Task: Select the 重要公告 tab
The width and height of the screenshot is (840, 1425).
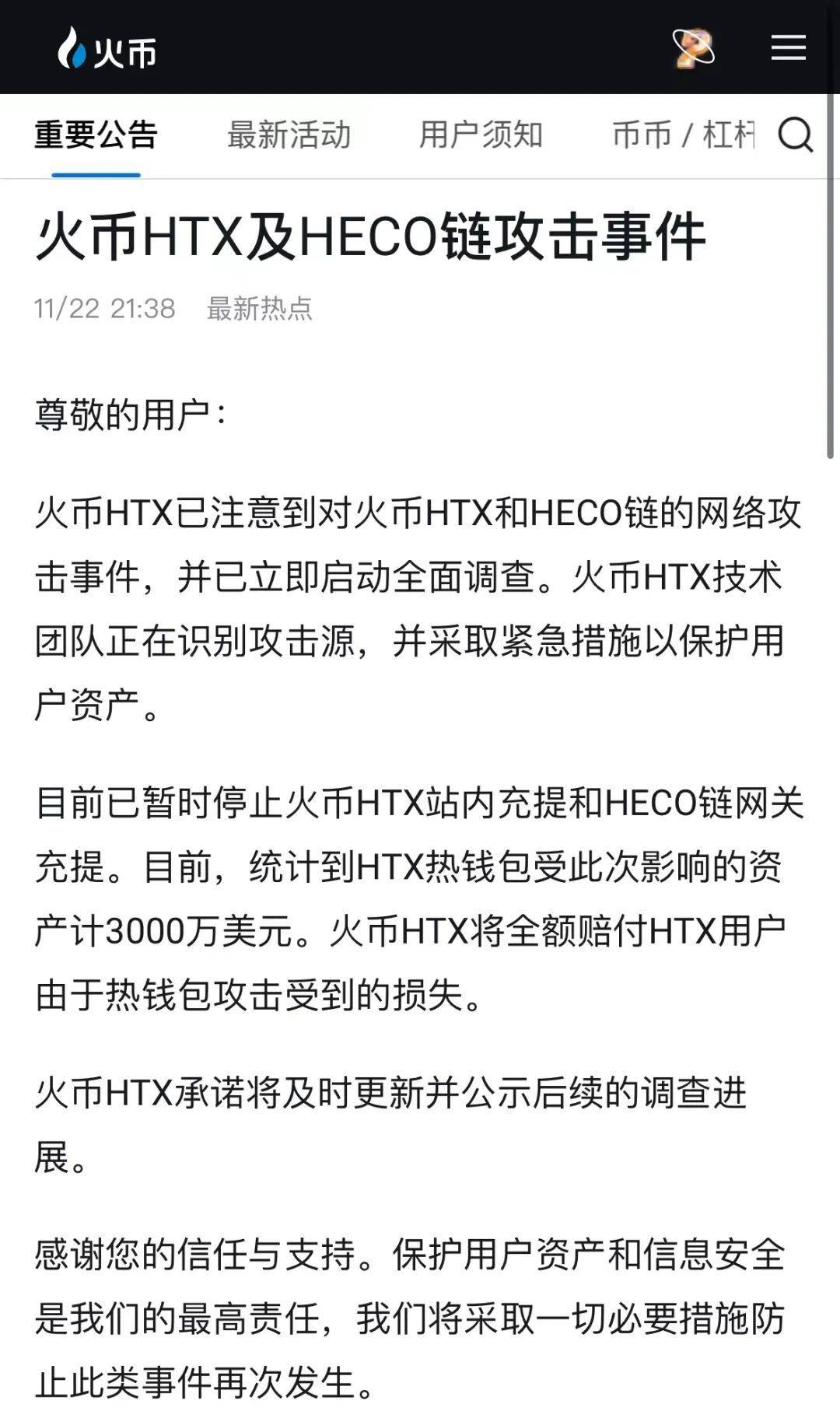Action: point(93,135)
